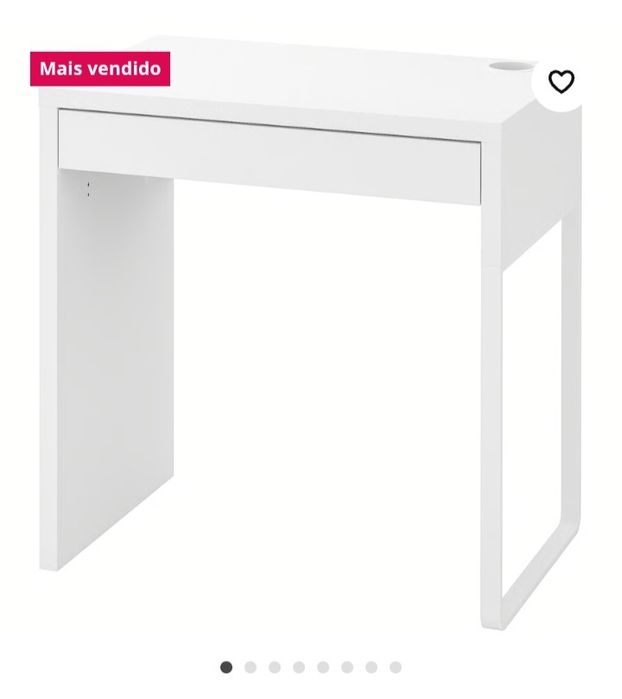622x699 pixels.
Task: Jump to the second image indicator dot
Action: click(x=250, y=667)
